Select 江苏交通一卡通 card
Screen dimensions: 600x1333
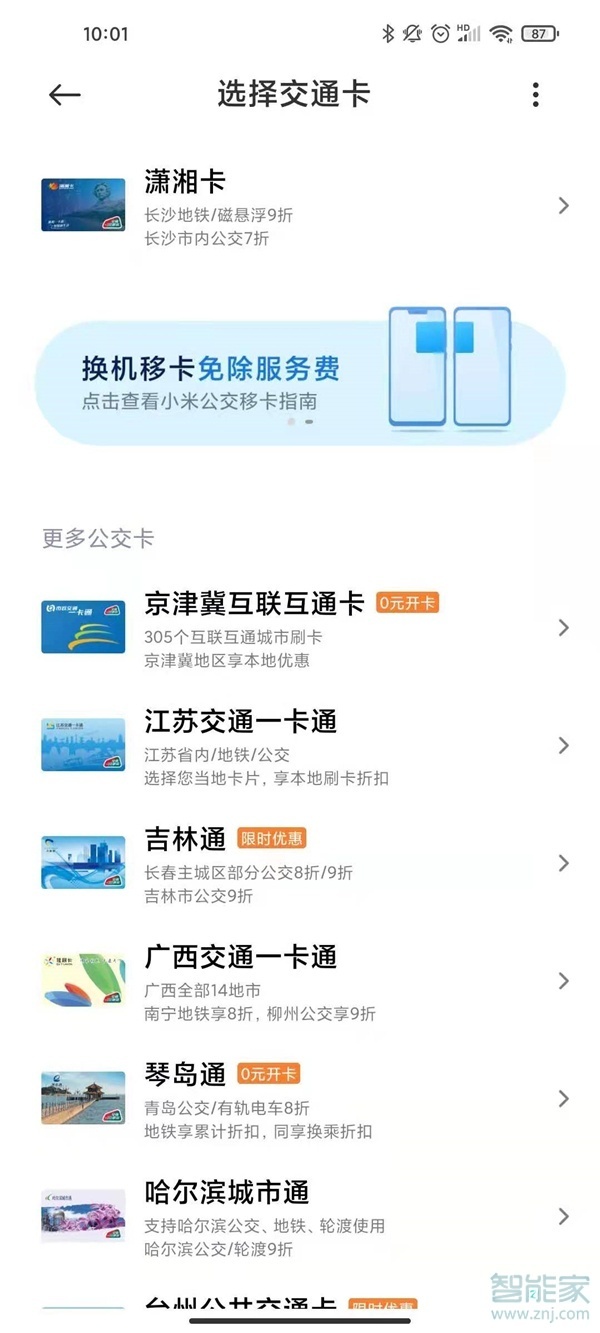(300, 745)
